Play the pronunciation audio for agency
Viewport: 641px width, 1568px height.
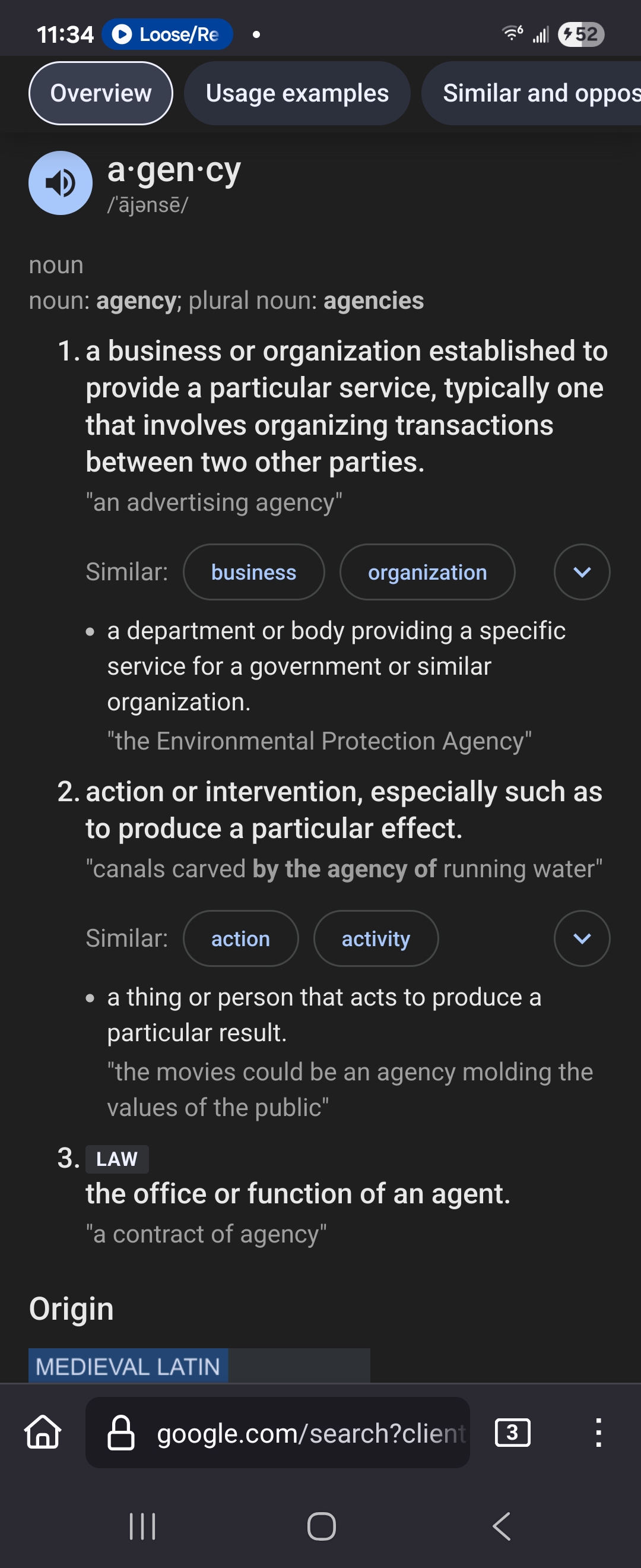pos(60,182)
